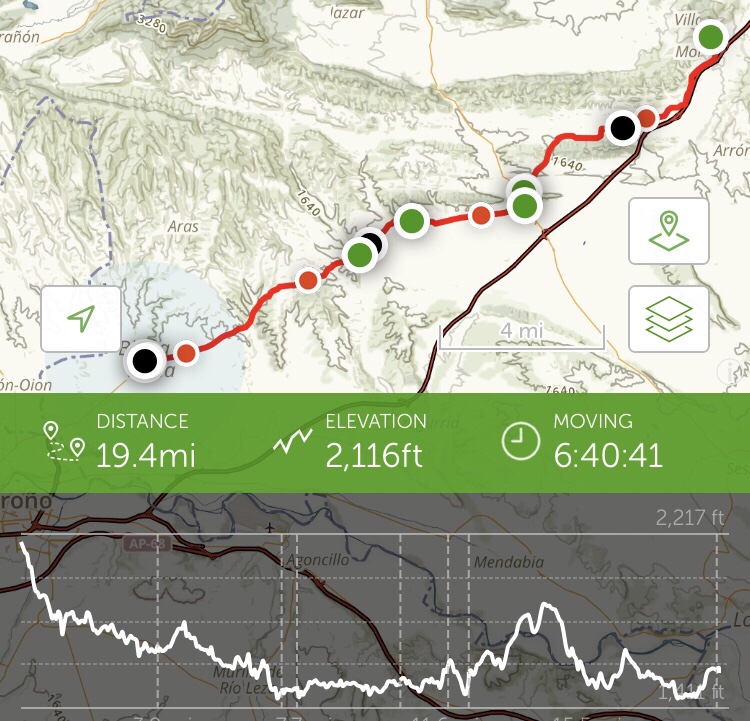
Task: Tap the map pin view button
Action: coord(668,232)
